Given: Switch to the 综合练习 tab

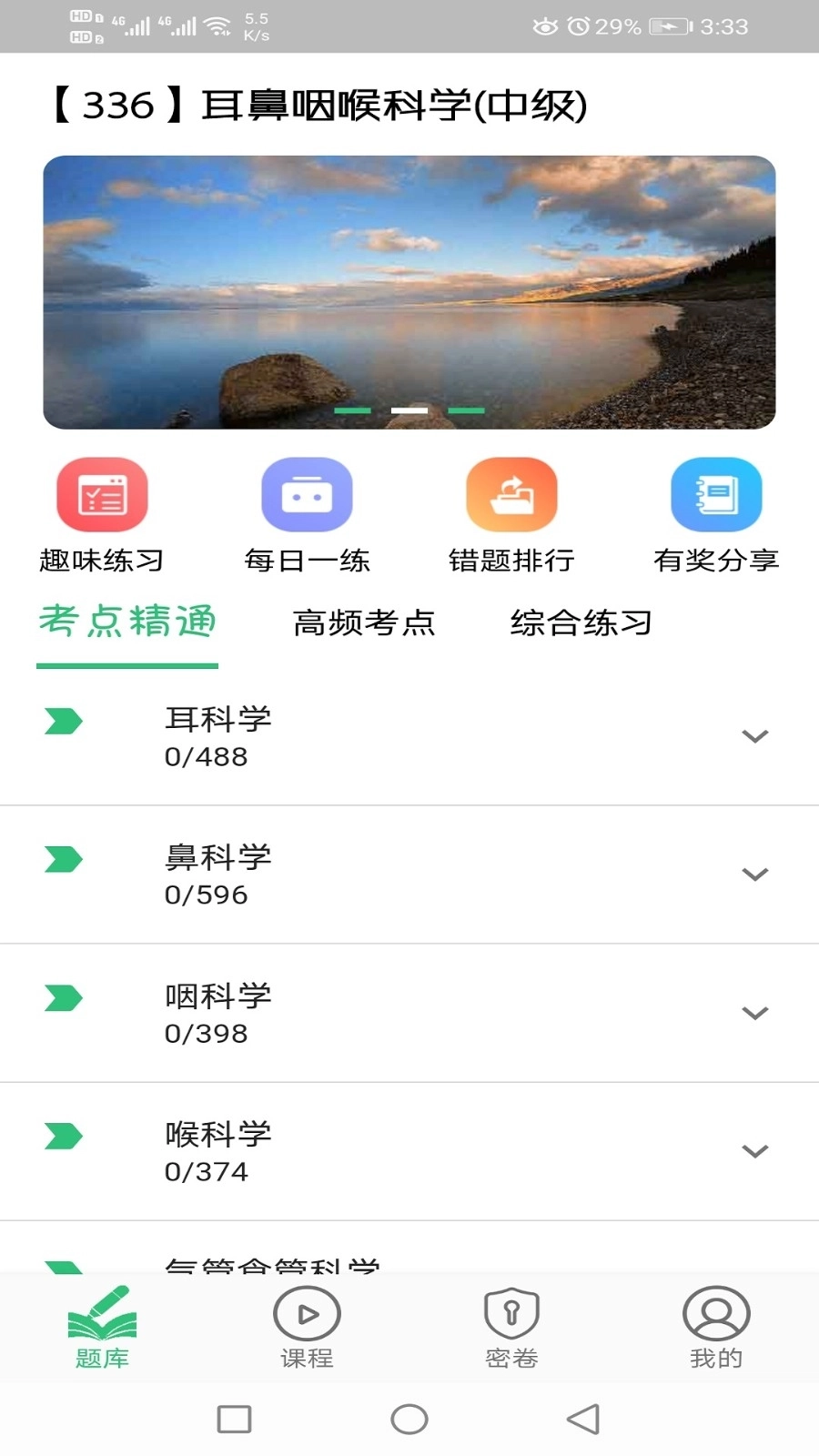Looking at the screenshot, I should click(581, 623).
